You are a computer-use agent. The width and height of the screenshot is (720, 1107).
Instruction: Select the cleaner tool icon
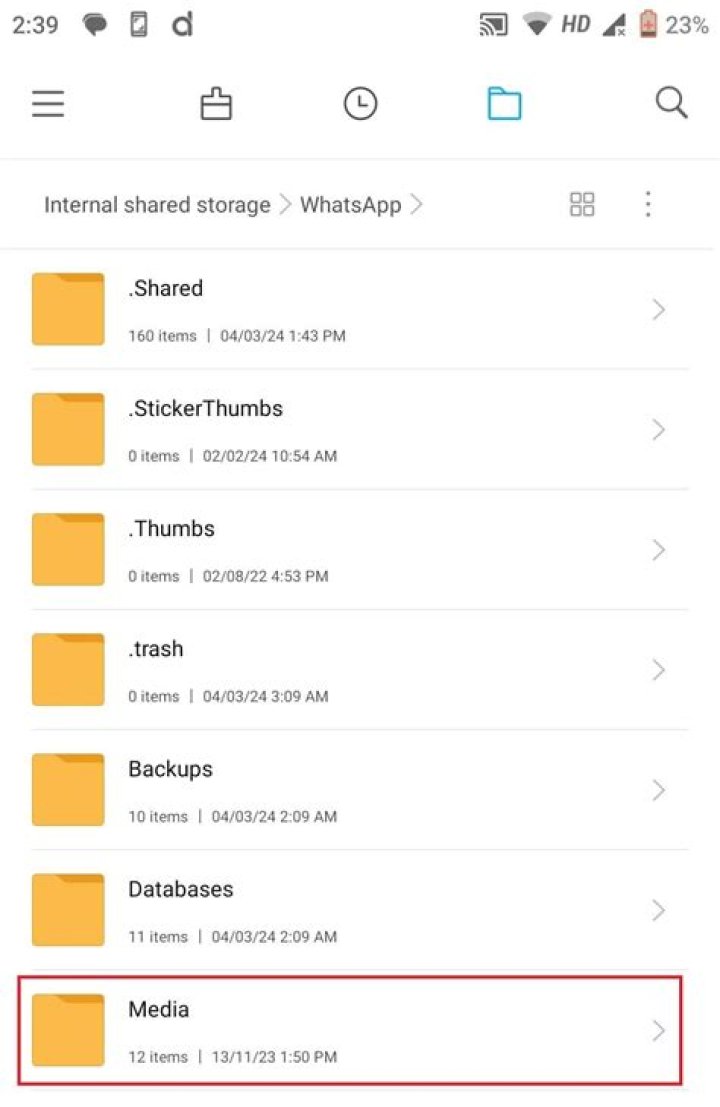point(216,103)
